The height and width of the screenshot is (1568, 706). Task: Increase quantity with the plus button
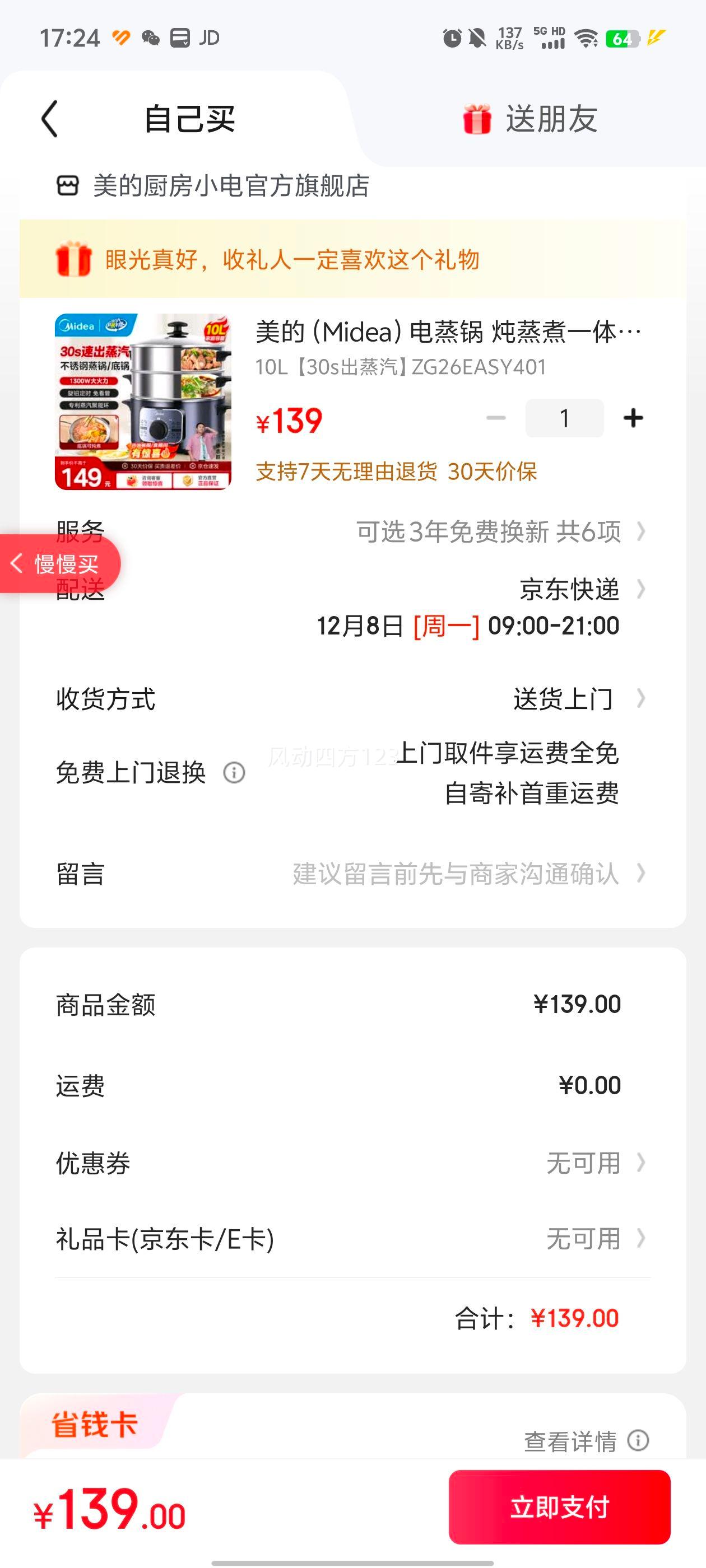(x=633, y=418)
